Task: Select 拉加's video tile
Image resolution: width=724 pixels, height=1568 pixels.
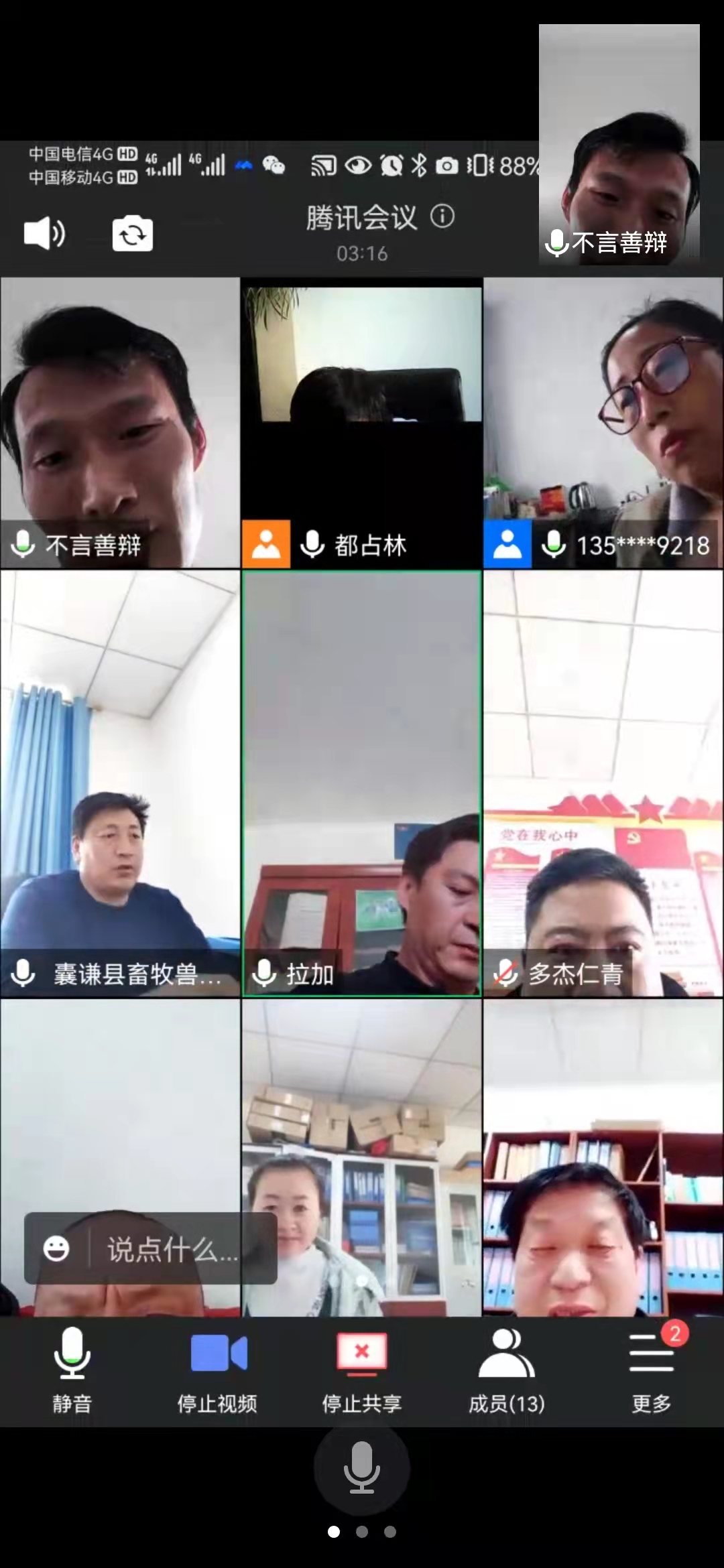Action: [x=362, y=783]
